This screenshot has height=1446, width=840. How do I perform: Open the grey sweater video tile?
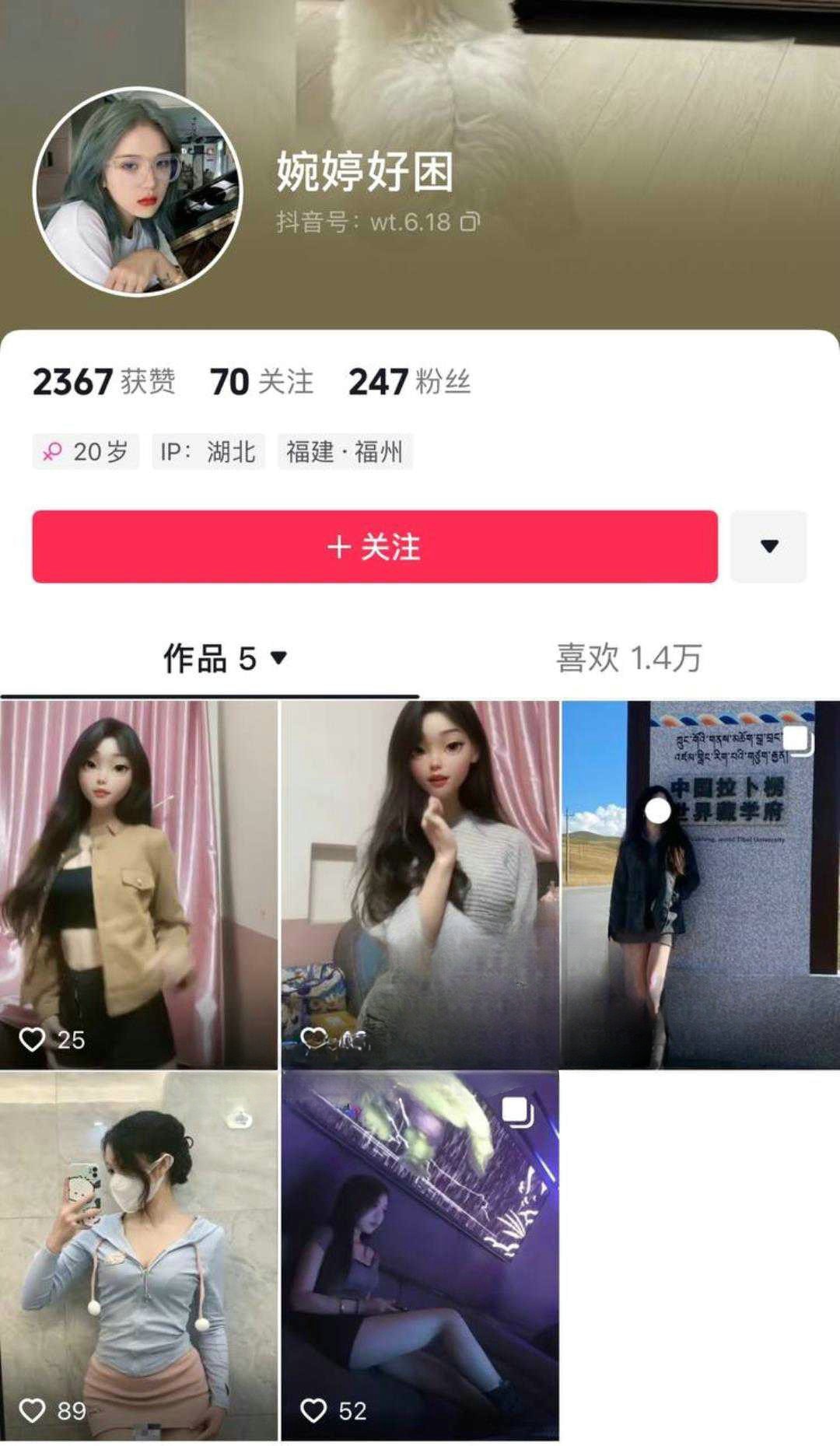(420, 884)
